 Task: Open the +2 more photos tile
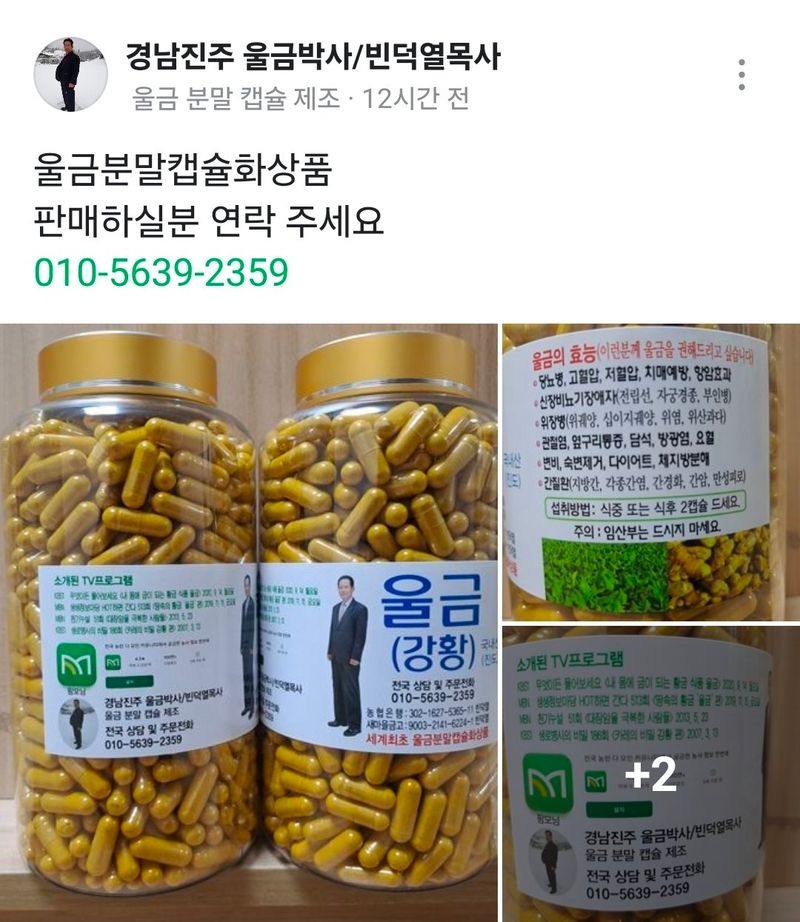pyautogui.click(x=650, y=775)
